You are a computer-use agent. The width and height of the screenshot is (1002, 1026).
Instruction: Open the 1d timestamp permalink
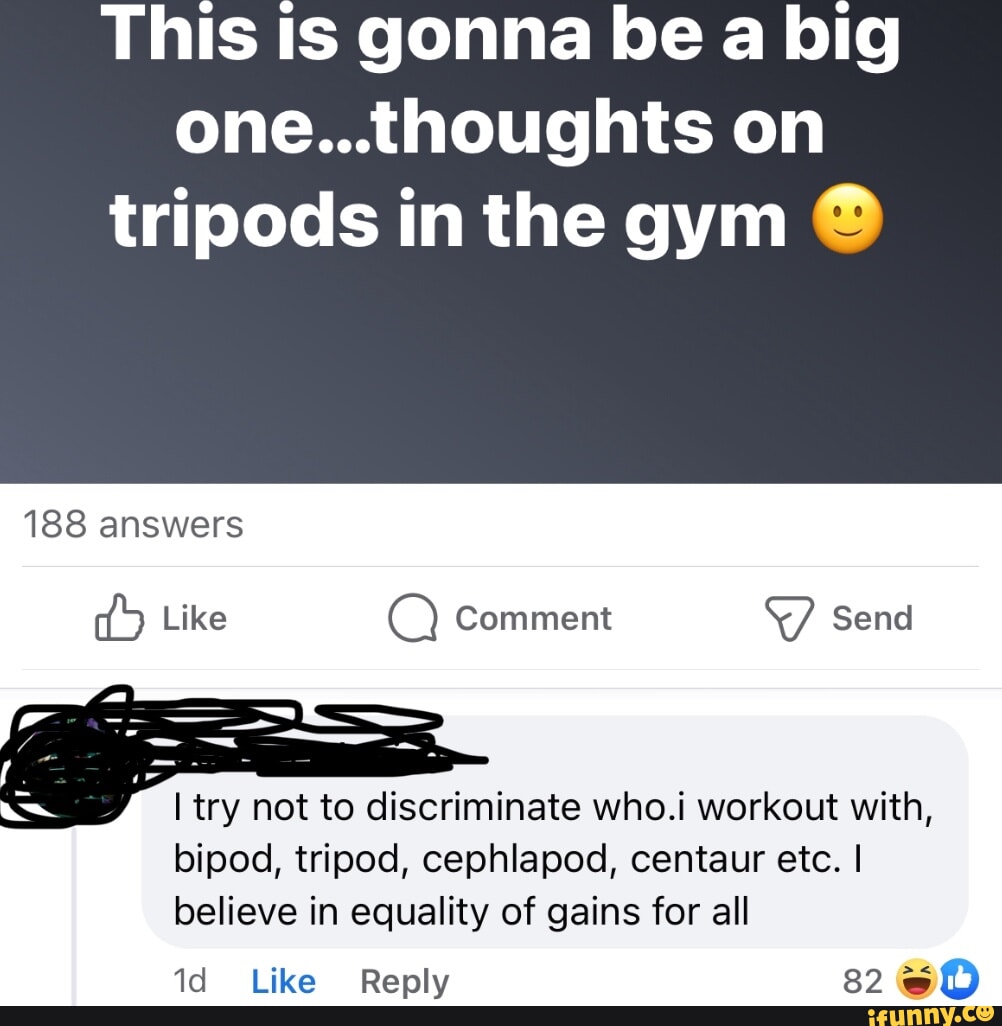click(x=190, y=981)
